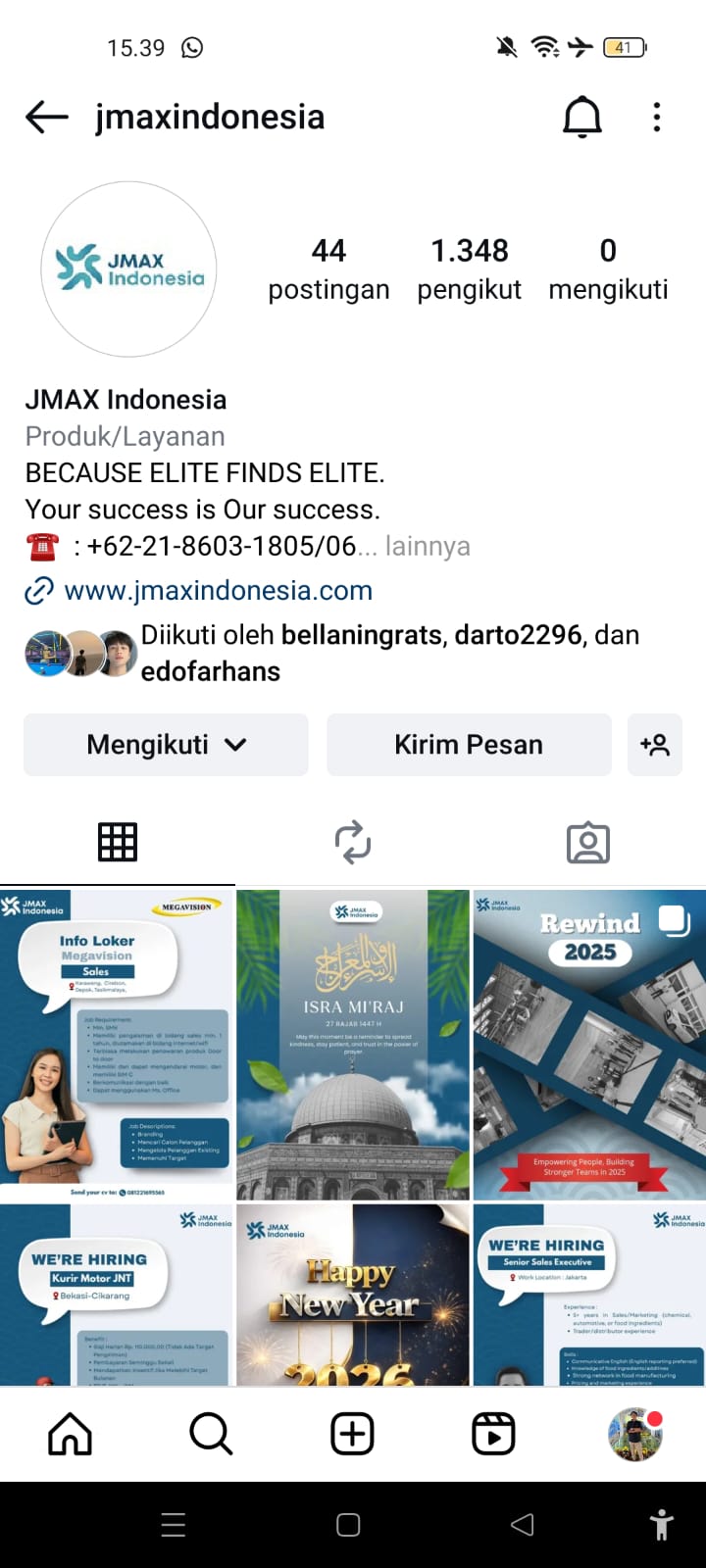706x1568 pixels.
Task: Open the mengikuti list
Action: tap(608, 269)
